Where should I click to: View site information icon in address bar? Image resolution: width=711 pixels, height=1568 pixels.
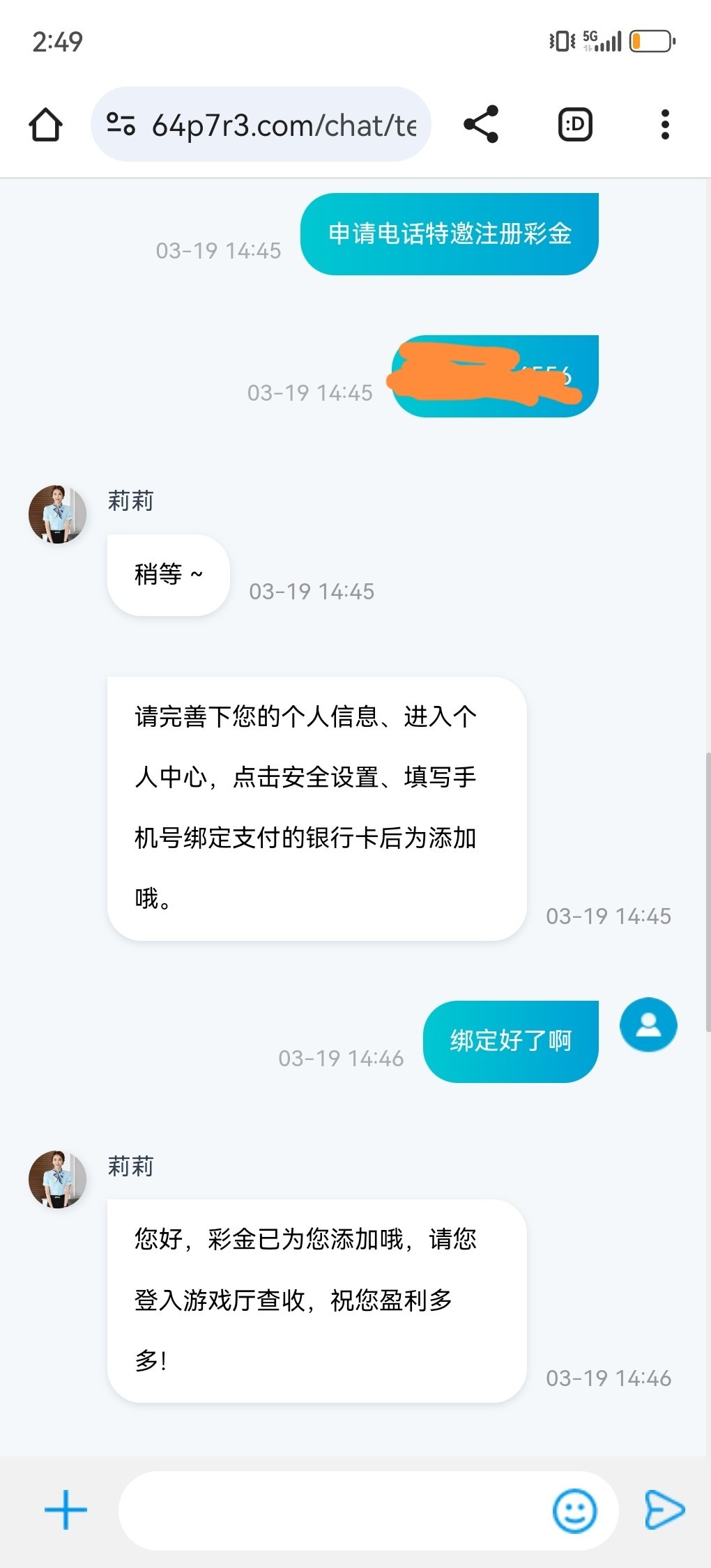pos(121,125)
